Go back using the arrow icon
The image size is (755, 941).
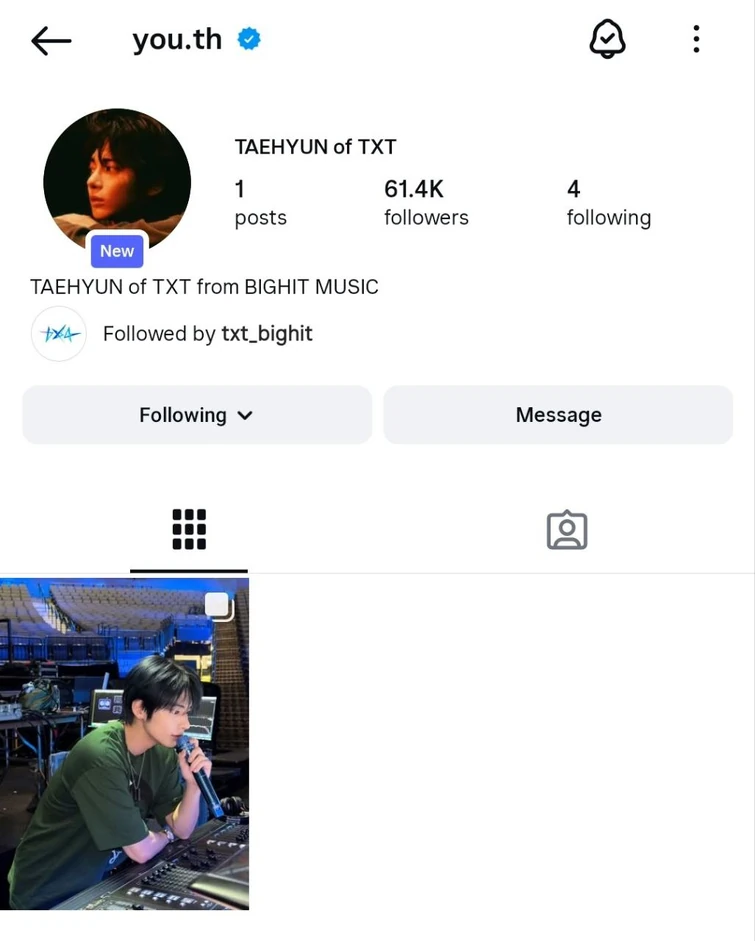pyautogui.click(x=51, y=40)
